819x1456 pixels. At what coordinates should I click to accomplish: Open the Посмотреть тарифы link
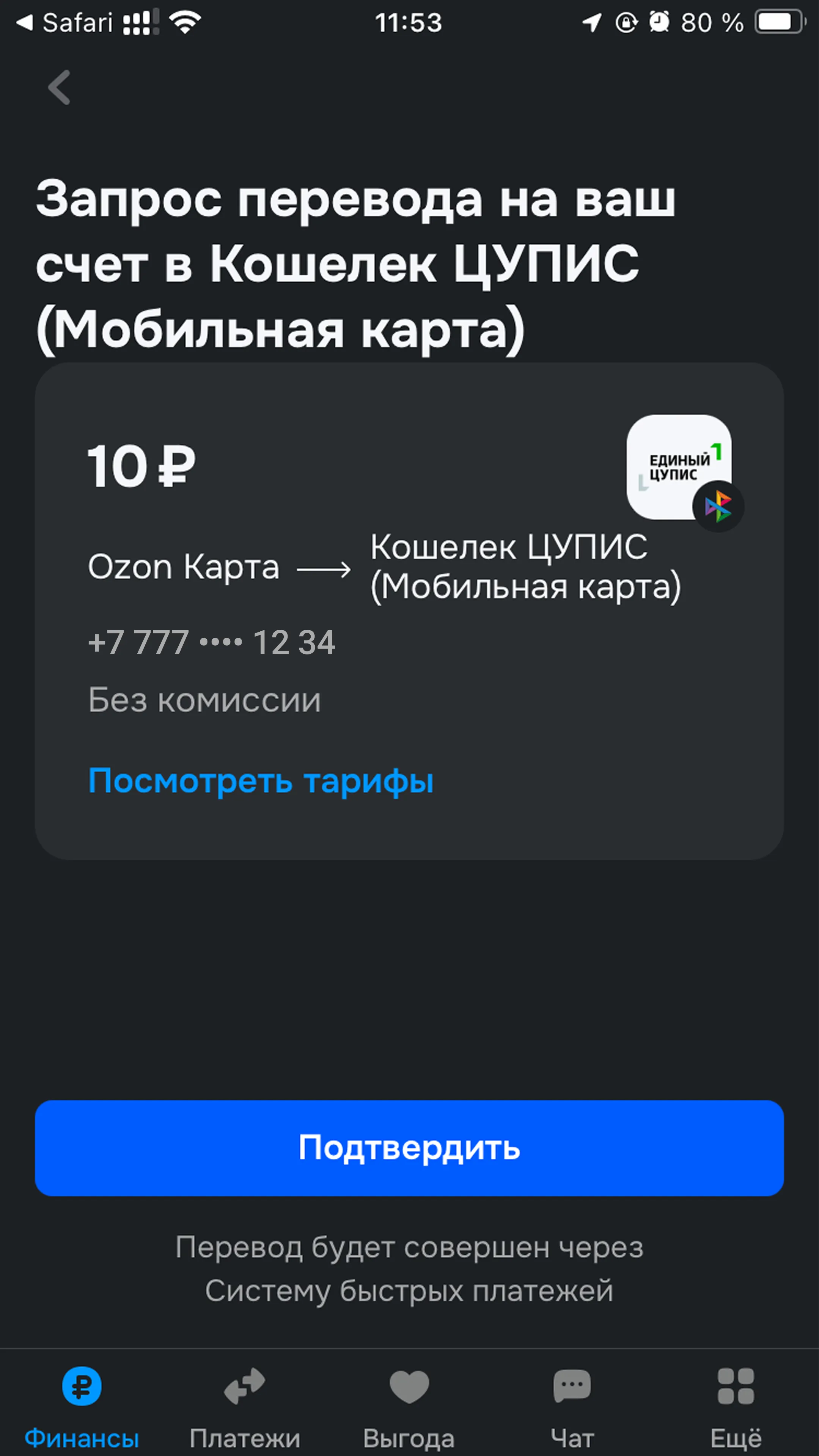261,781
